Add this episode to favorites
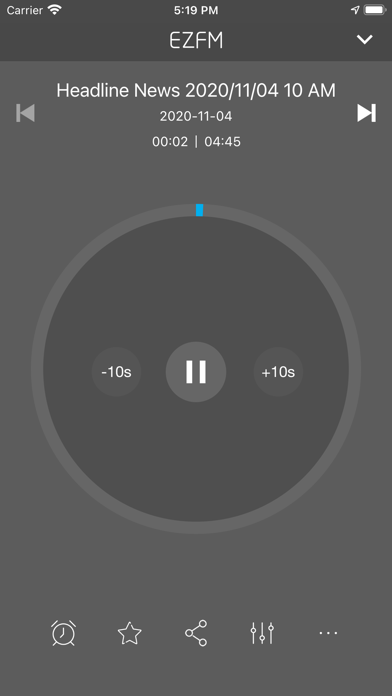Screen dimensions: 392x696 pyautogui.click(x=130, y=633)
